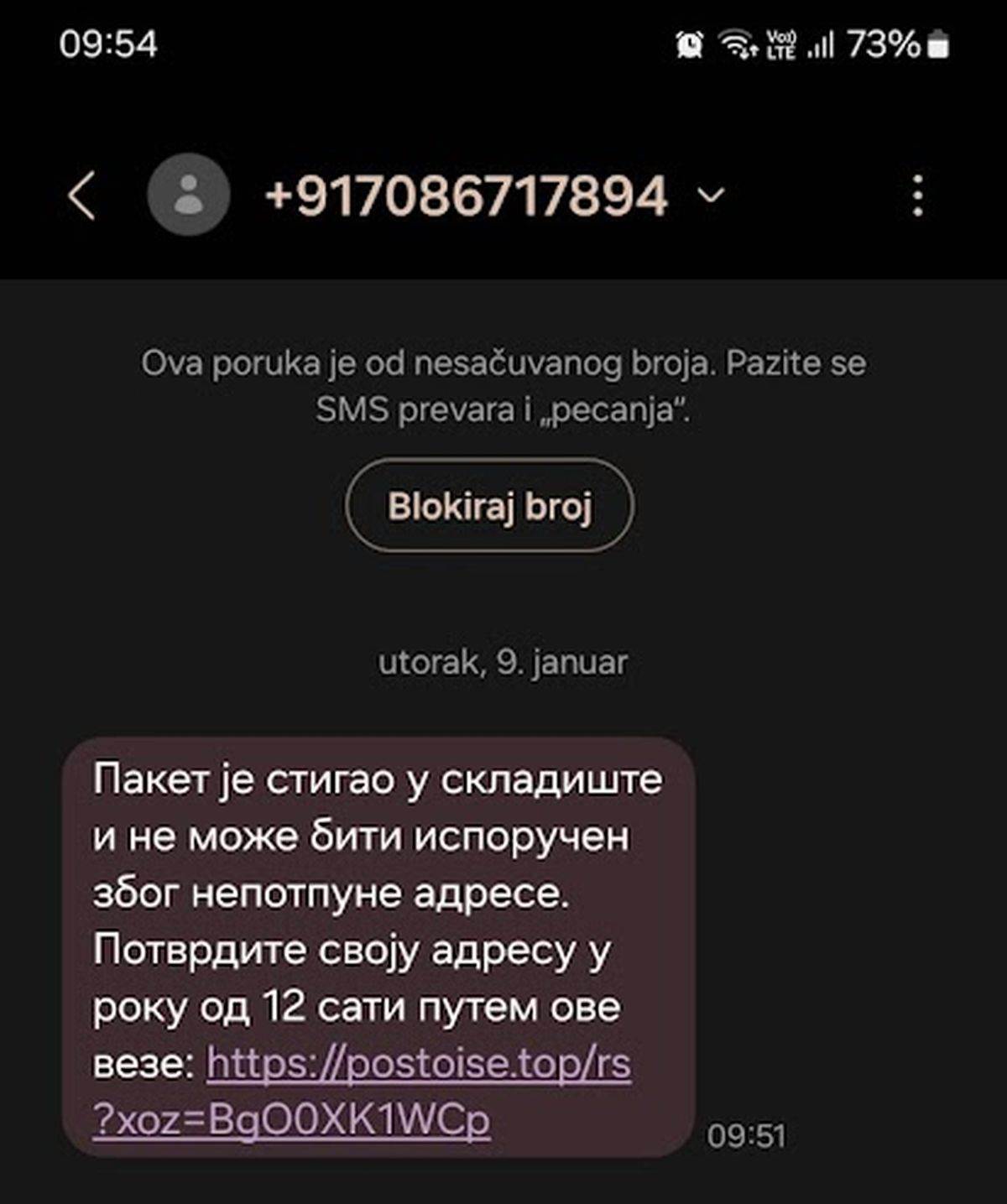Tap the phone number +917086717894 header
The image size is (1007, 1204).
click(464, 195)
